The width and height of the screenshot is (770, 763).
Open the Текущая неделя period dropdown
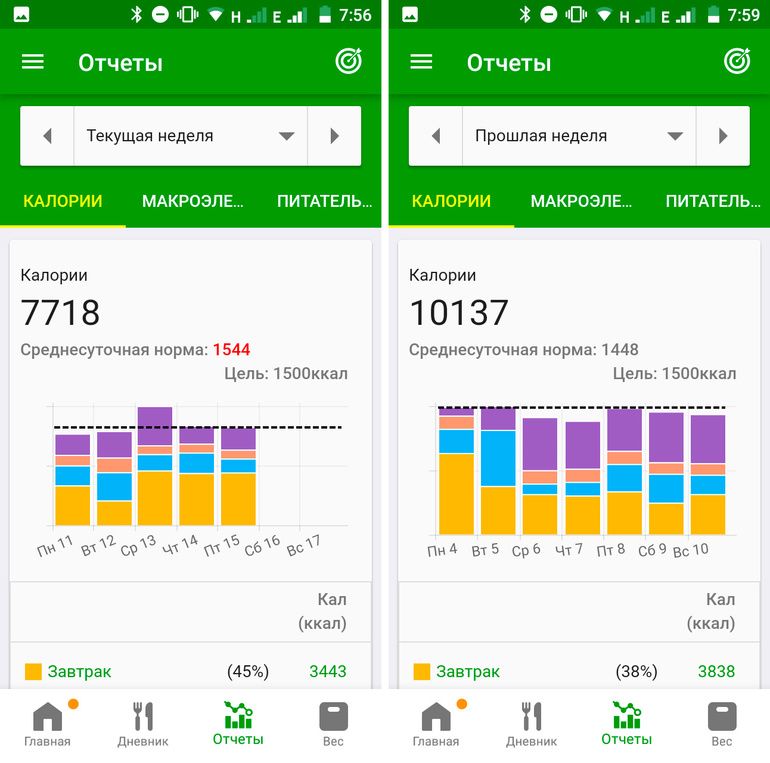pyautogui.click(x=190, y=136)
